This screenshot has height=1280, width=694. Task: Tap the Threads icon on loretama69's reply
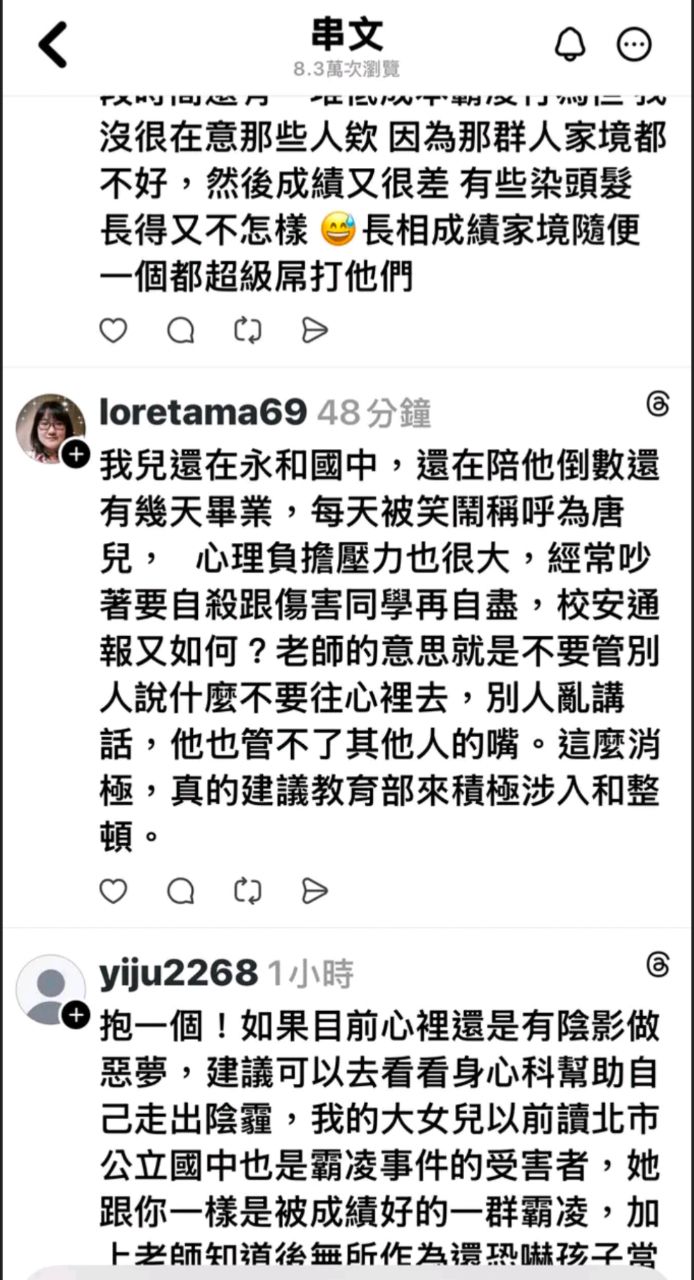point(658,404)
